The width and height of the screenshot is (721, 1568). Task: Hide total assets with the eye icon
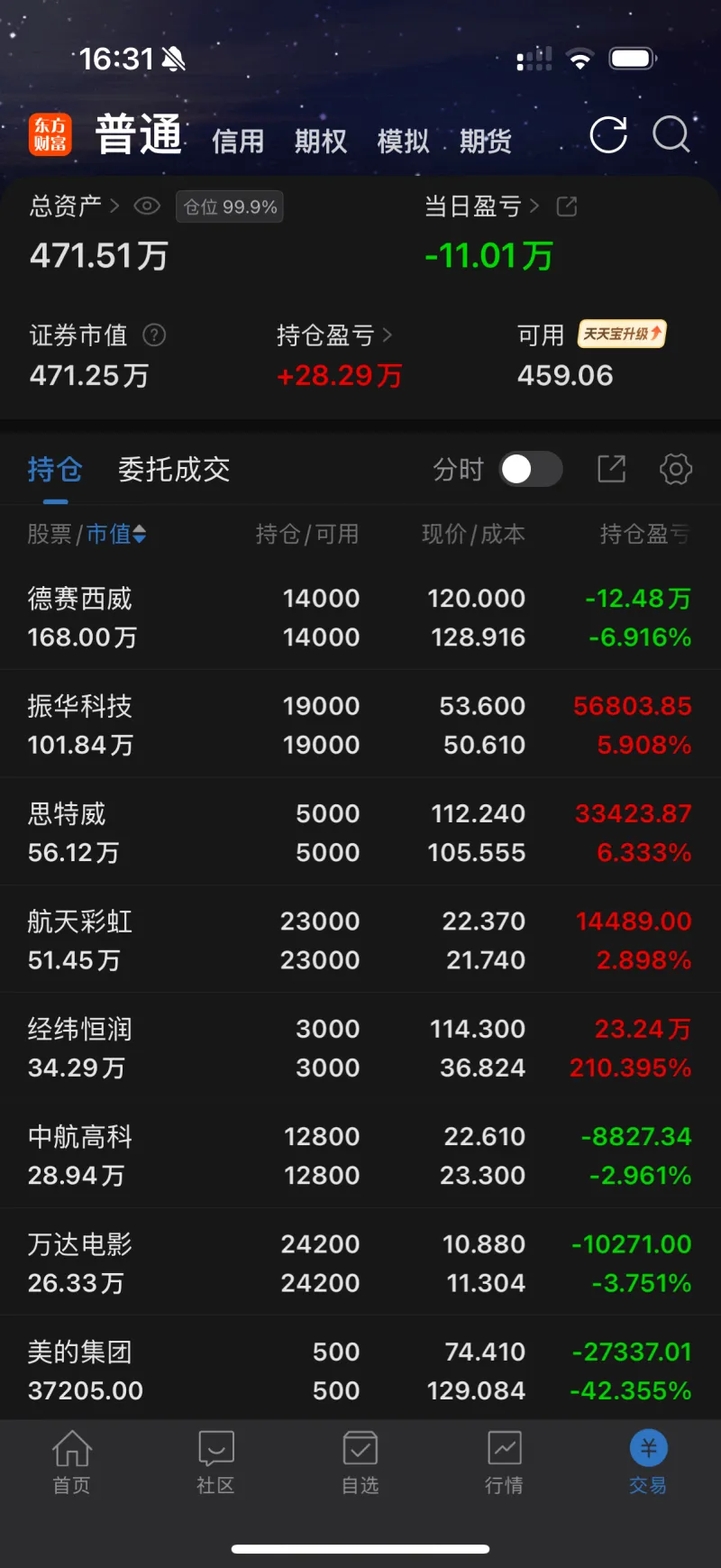147,206
